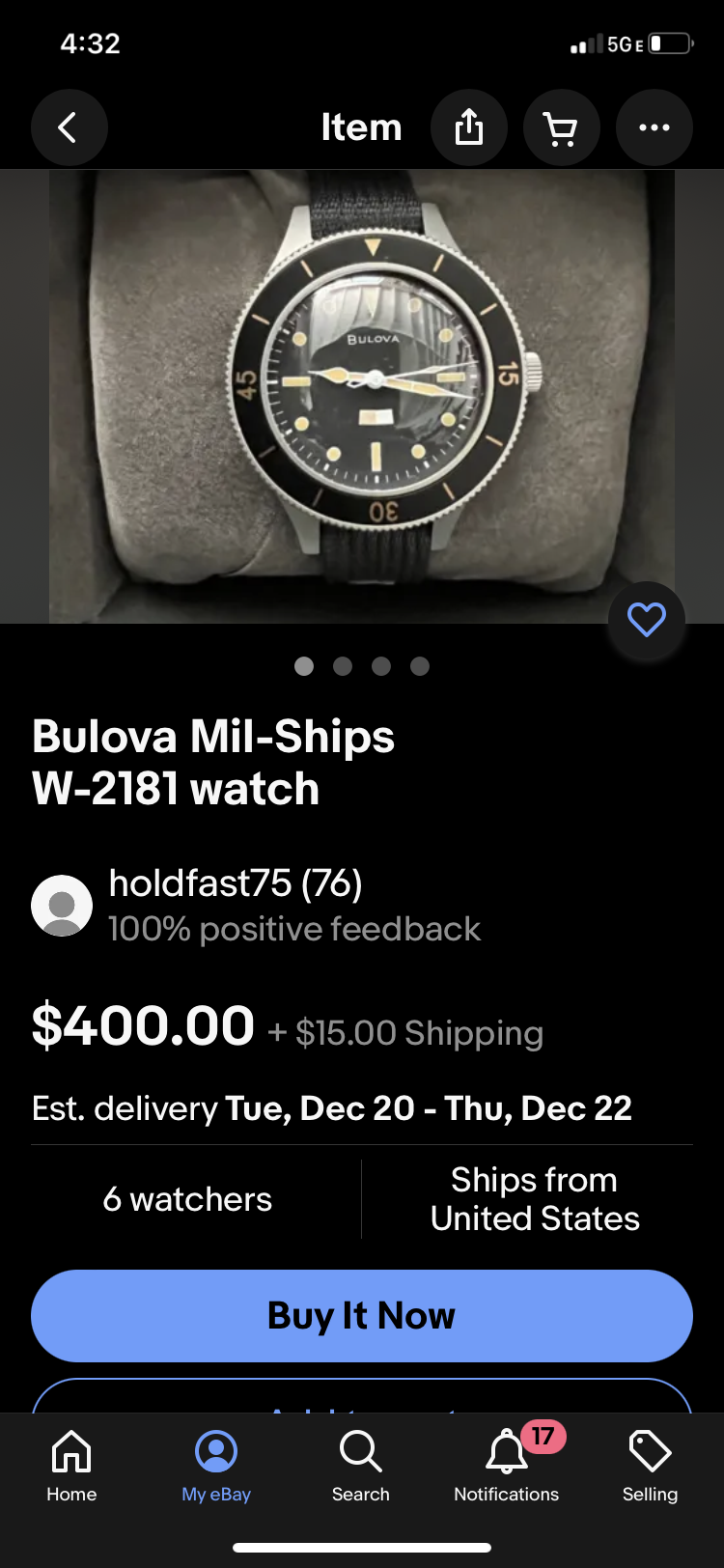Open the shopping cart
Viewport: 724px width, 1568px height.
[561, 127]
